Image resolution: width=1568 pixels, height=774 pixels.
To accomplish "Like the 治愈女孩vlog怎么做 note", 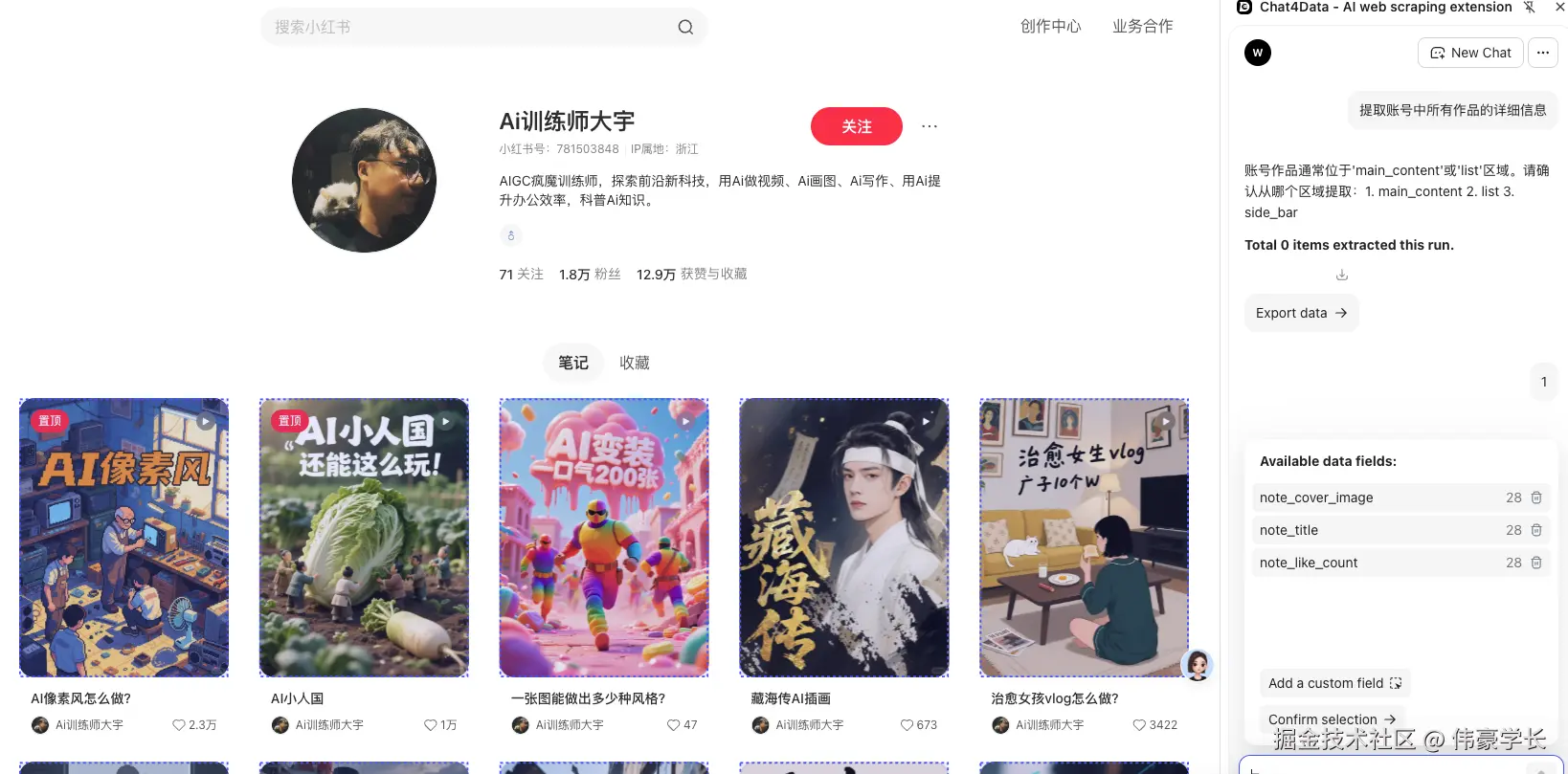I will tap(1139, 725).
